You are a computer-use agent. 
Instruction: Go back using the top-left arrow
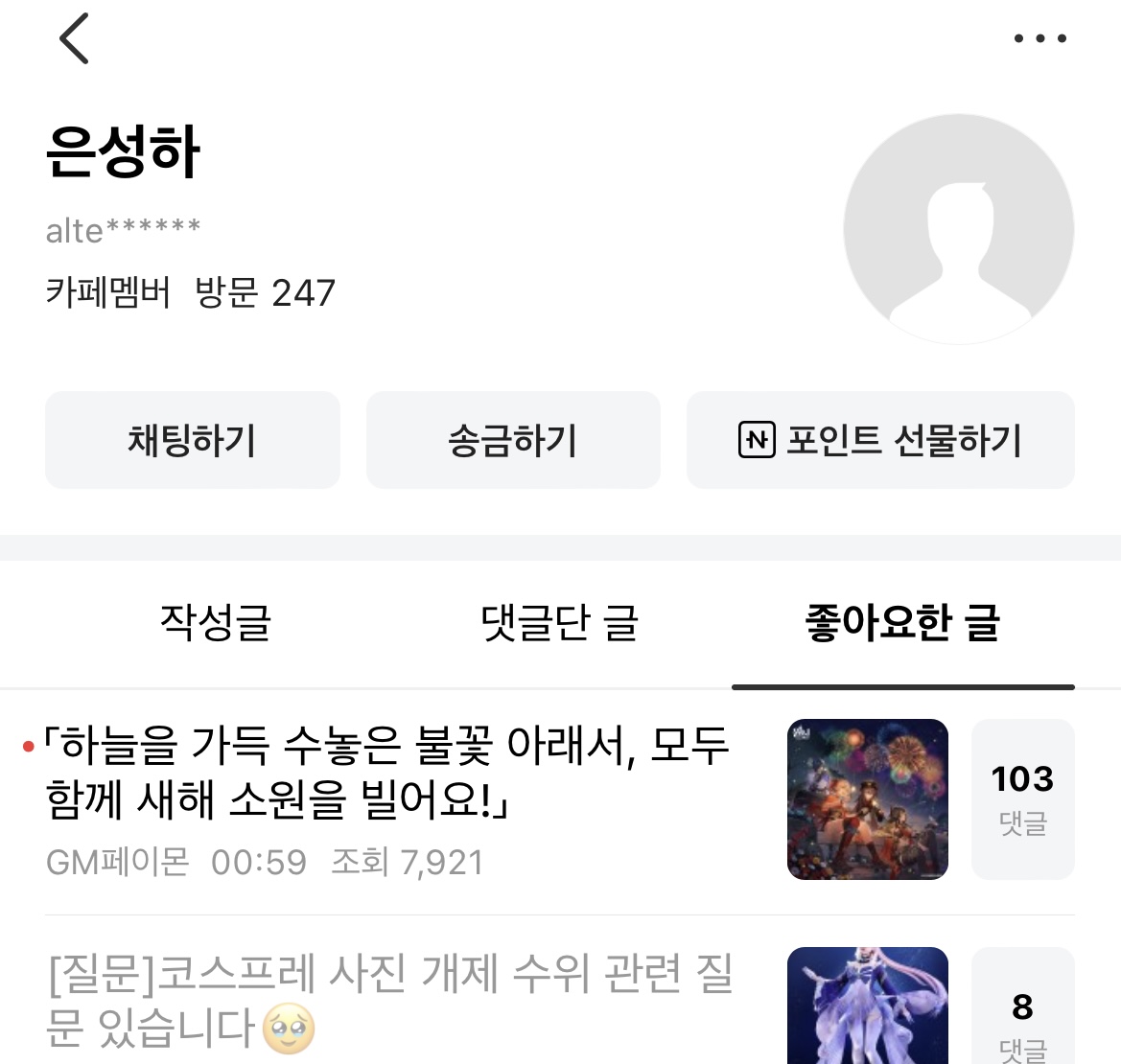[74, 39]
